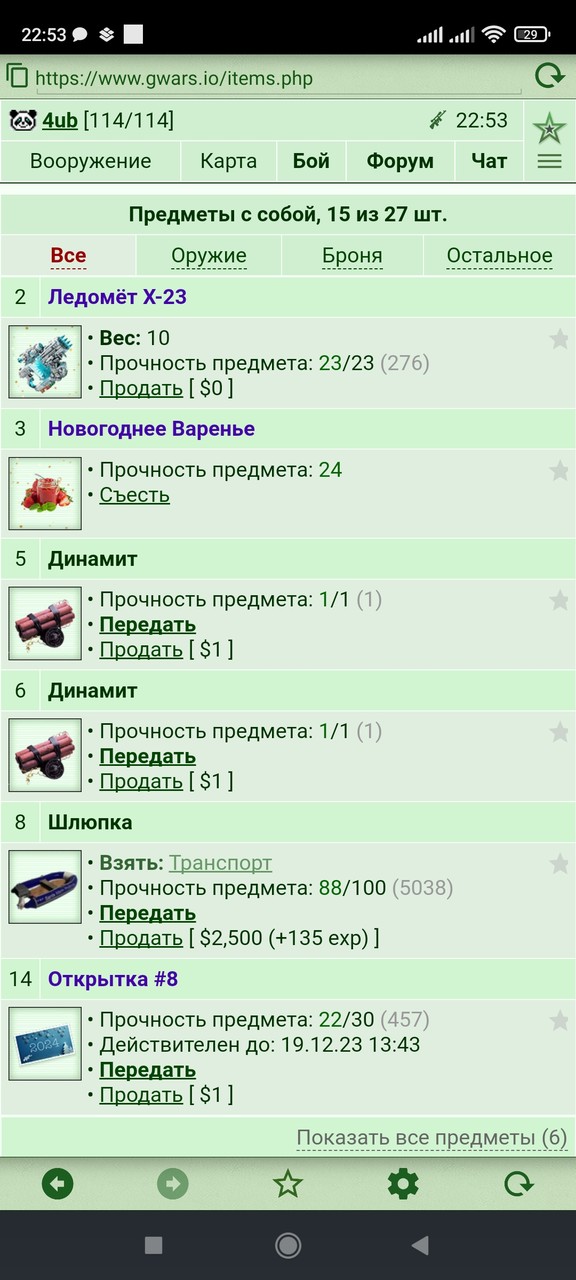Switch to Чат
Image resolution: width=576 pixels, height=1280 pixels.
coord(489,161)
